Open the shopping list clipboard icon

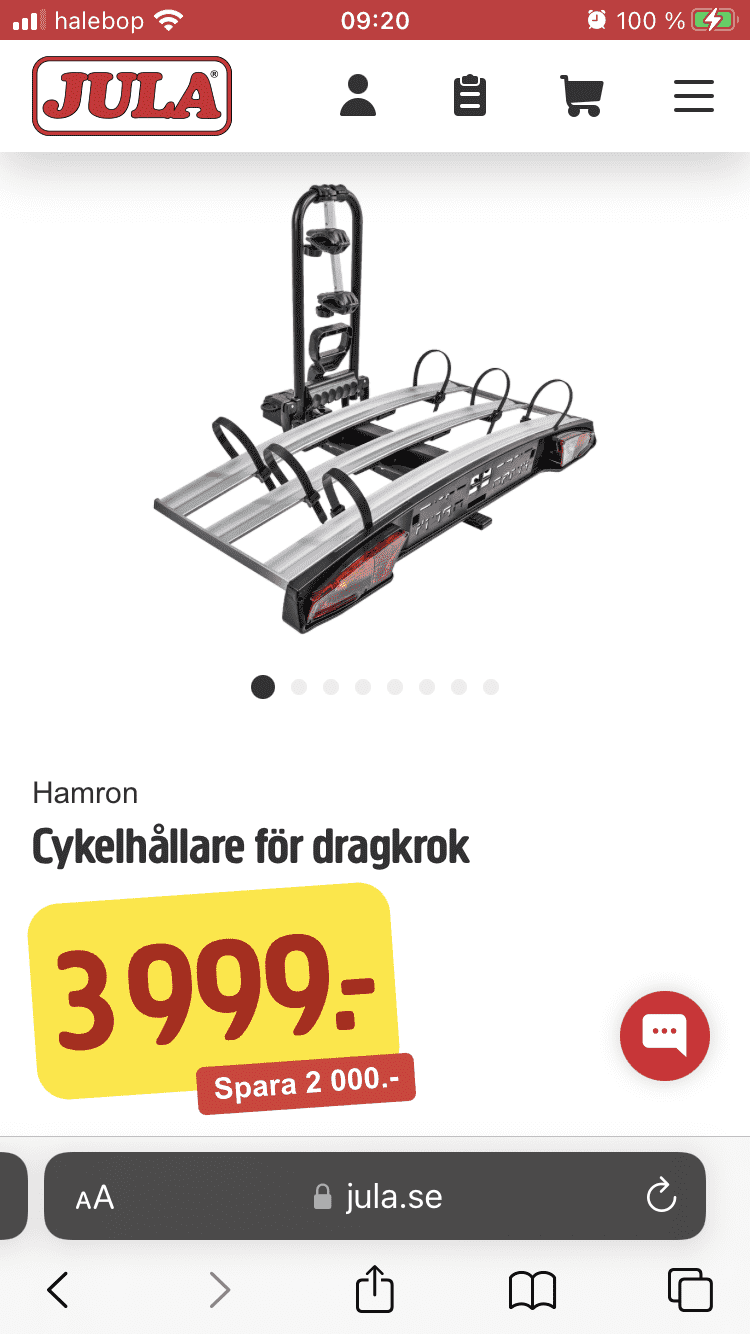click(469, 96)
